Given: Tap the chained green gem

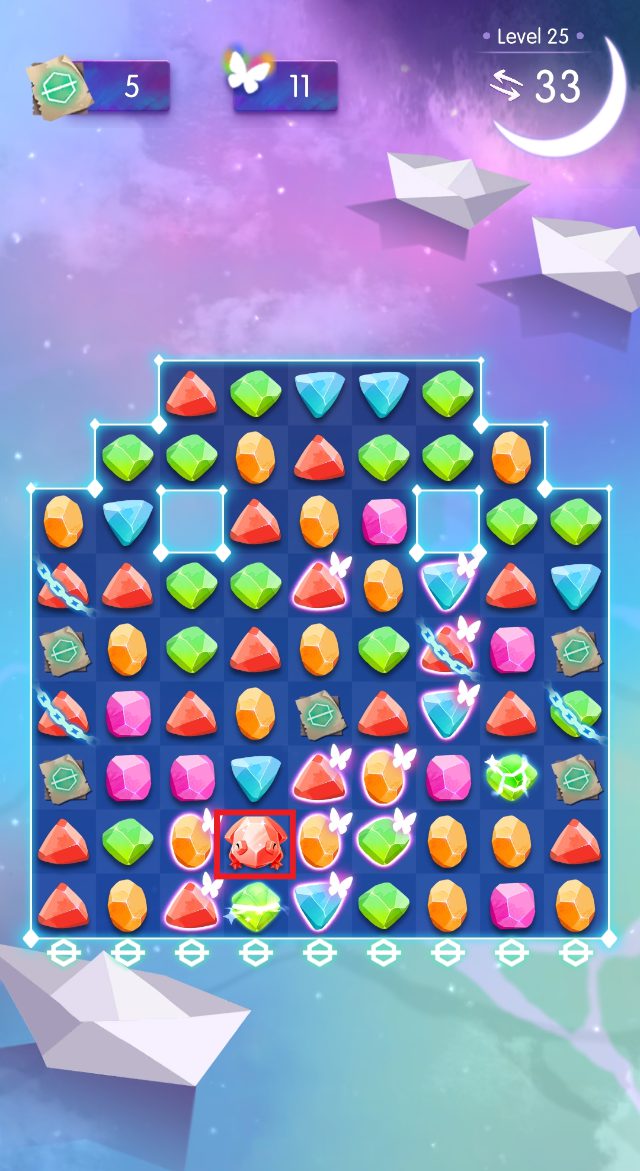Looking at the screenshot, I should click(x=575, y=712).
